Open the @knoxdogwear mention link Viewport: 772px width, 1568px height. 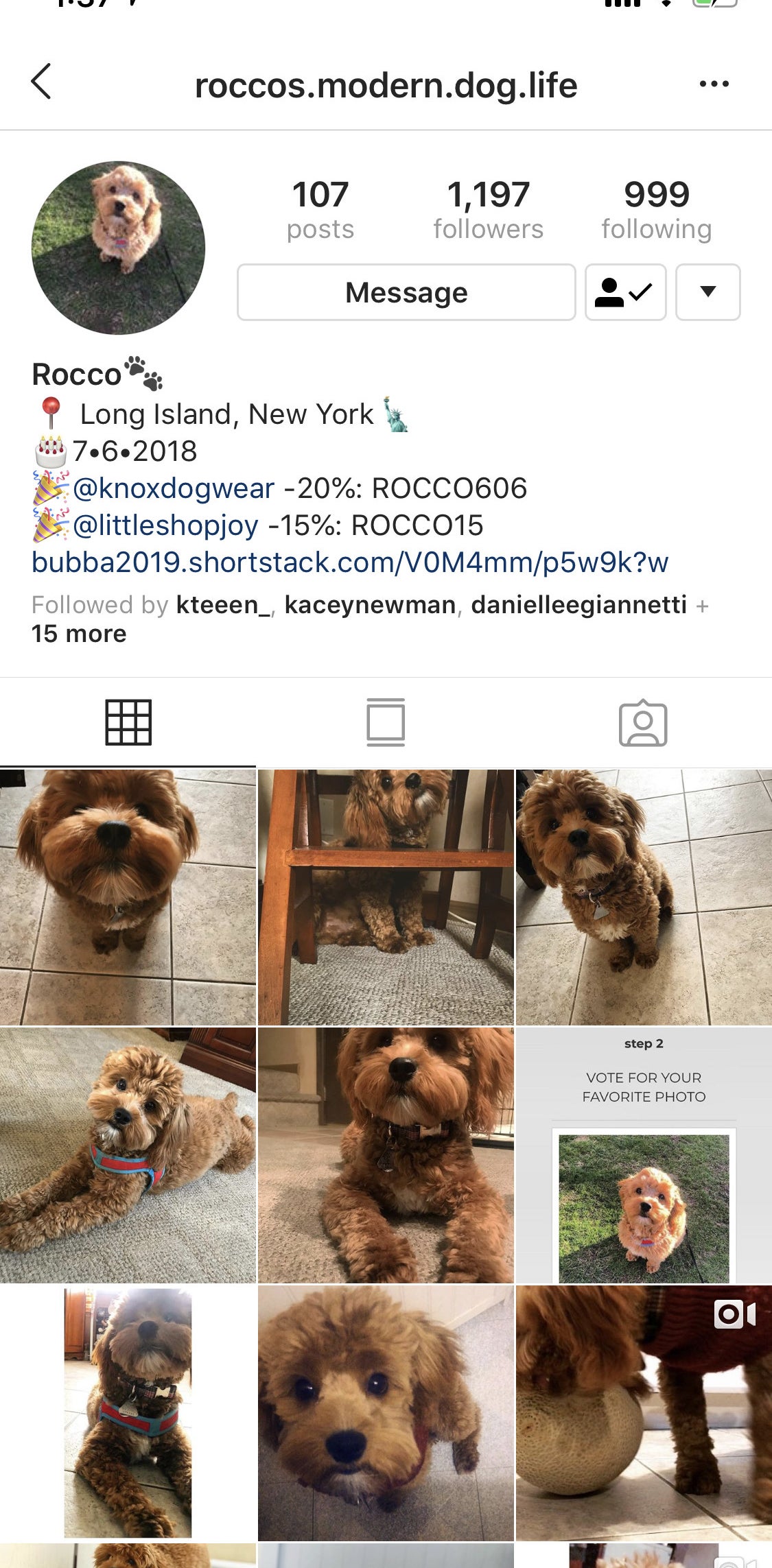[x=174, y=488]
